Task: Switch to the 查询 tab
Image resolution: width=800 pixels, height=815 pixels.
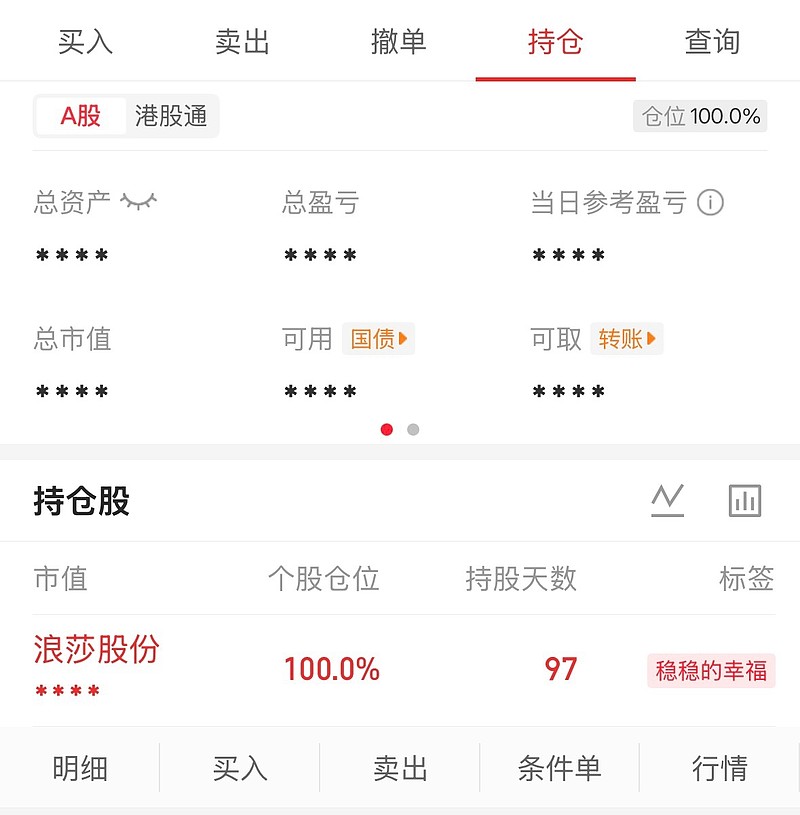Action: click(712, 41)
